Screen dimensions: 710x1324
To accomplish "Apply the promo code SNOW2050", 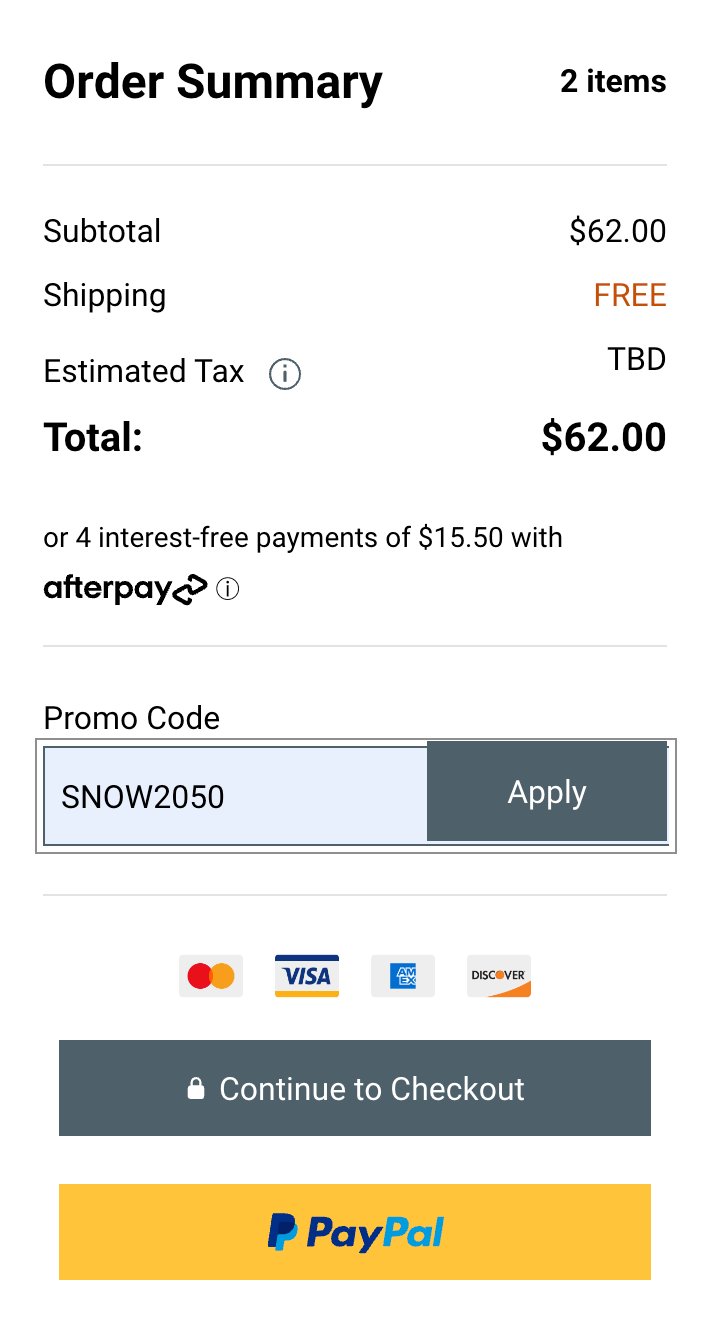I will coord(547,791).
